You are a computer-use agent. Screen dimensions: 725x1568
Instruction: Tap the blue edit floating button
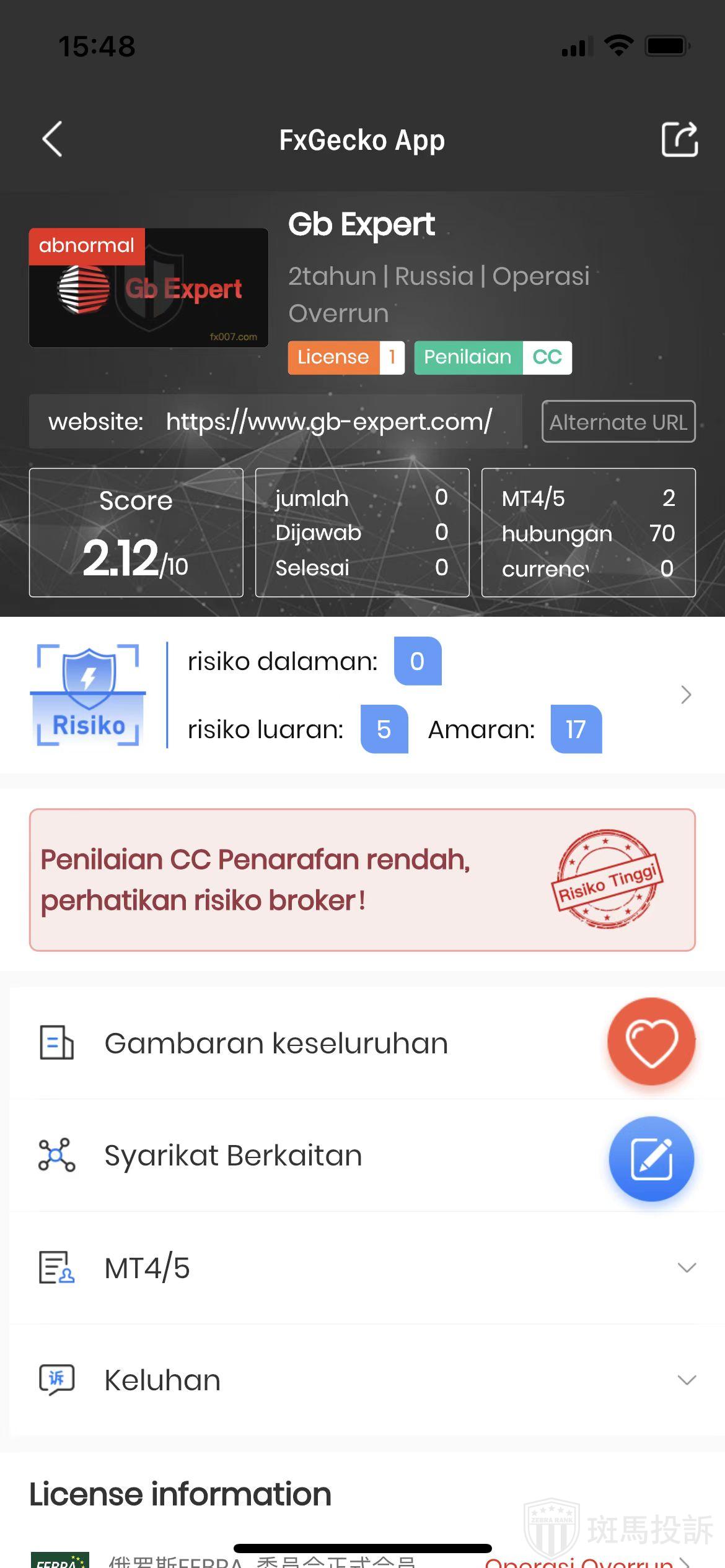(x=651, y=1159)
